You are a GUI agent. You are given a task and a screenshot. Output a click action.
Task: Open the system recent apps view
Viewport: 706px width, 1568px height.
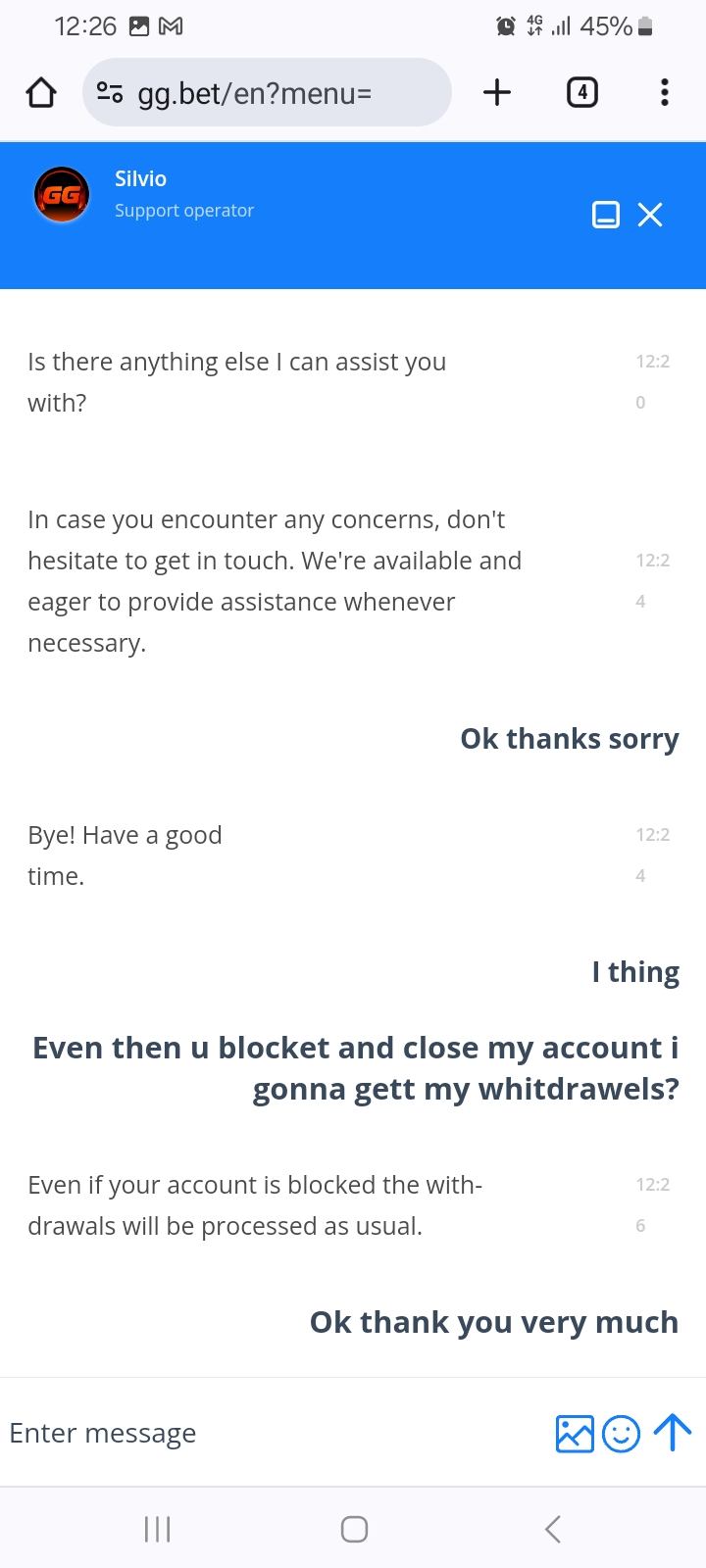tap(157, 1528)
